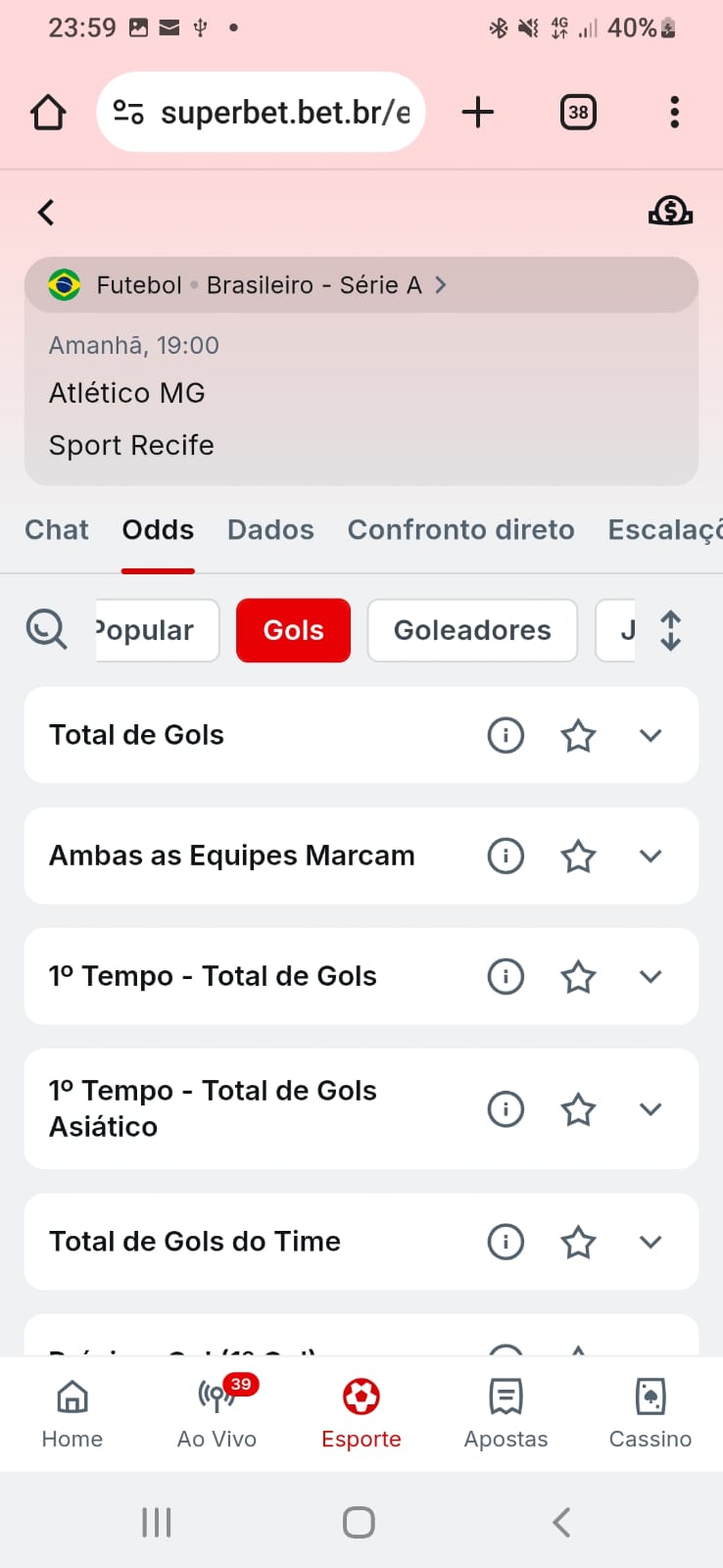Favorite the Ambas as Equipes Marcam market
This screenshot has height=1568, width=723.
578,856
